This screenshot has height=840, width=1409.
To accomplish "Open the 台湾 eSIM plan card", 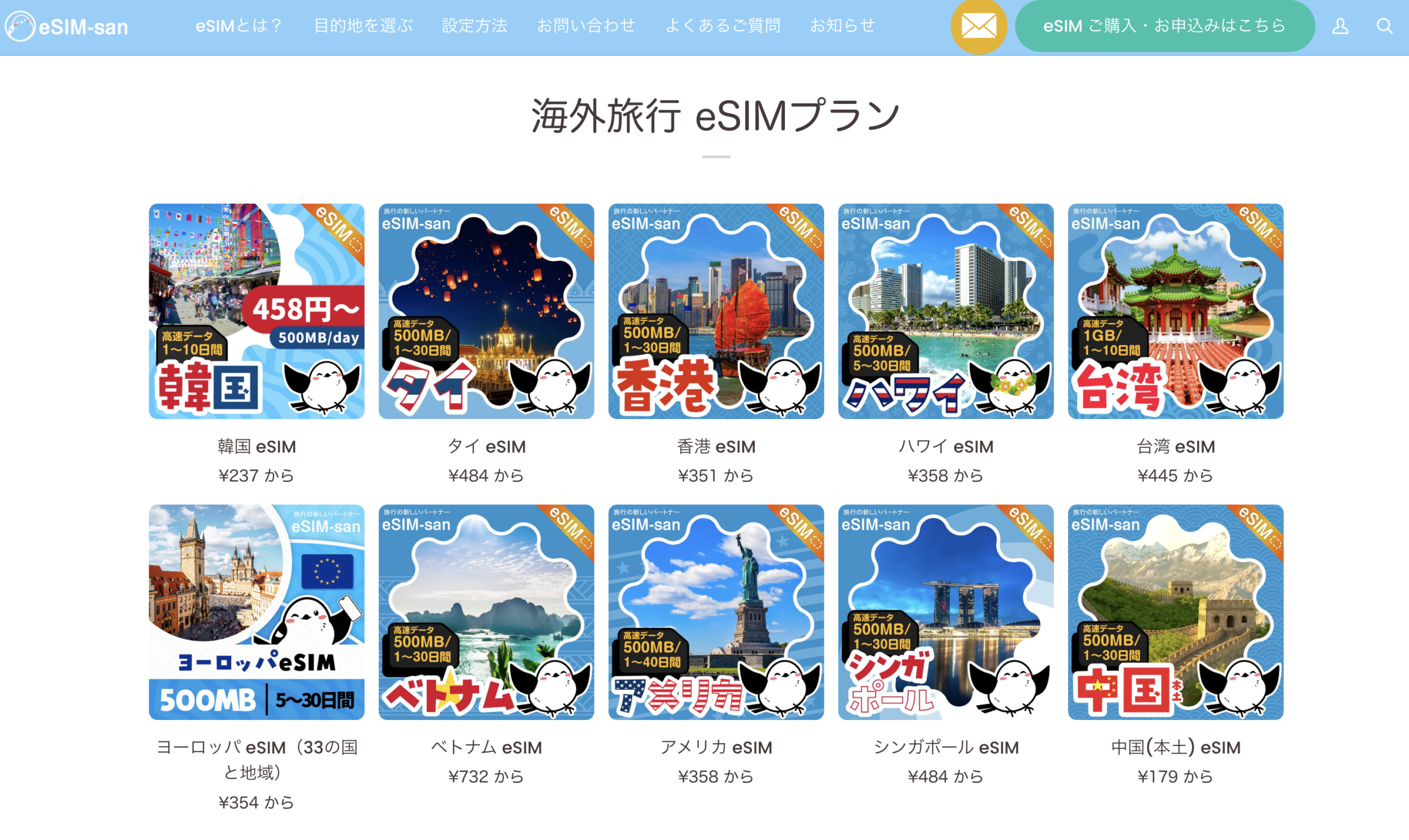I will (x=1175, y=311).
